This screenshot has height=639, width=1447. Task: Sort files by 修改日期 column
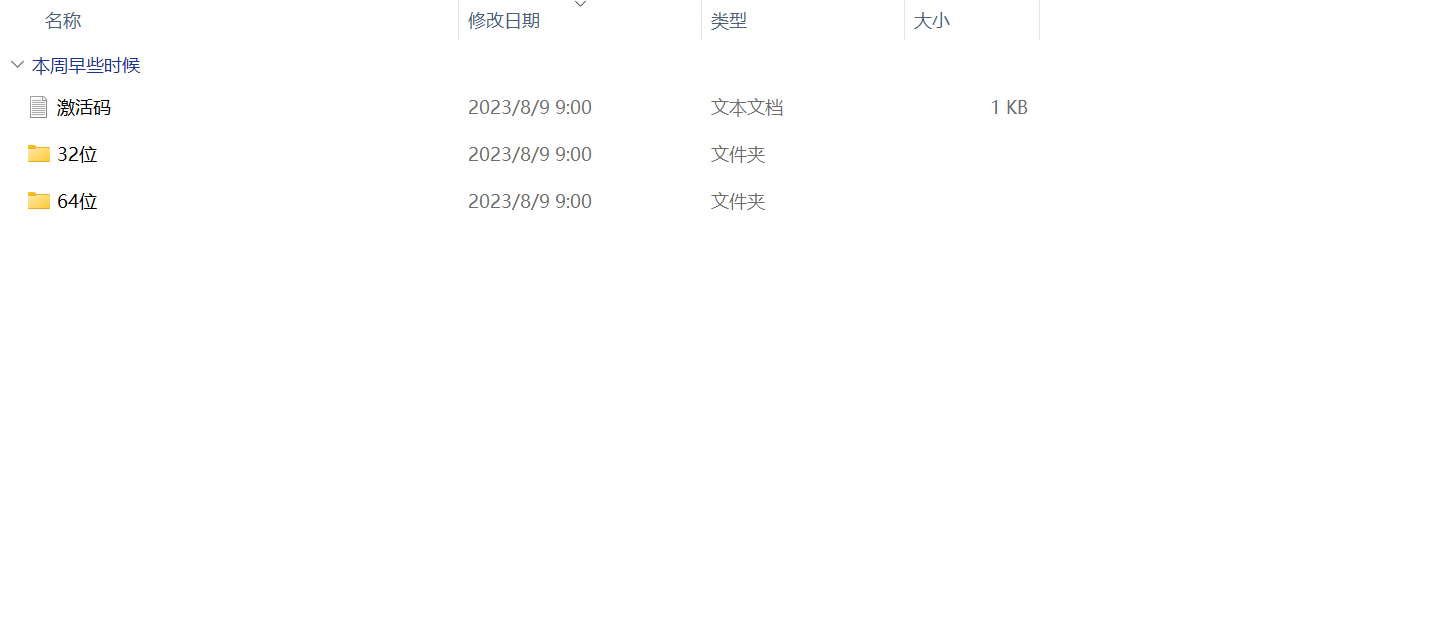[504, 21]
